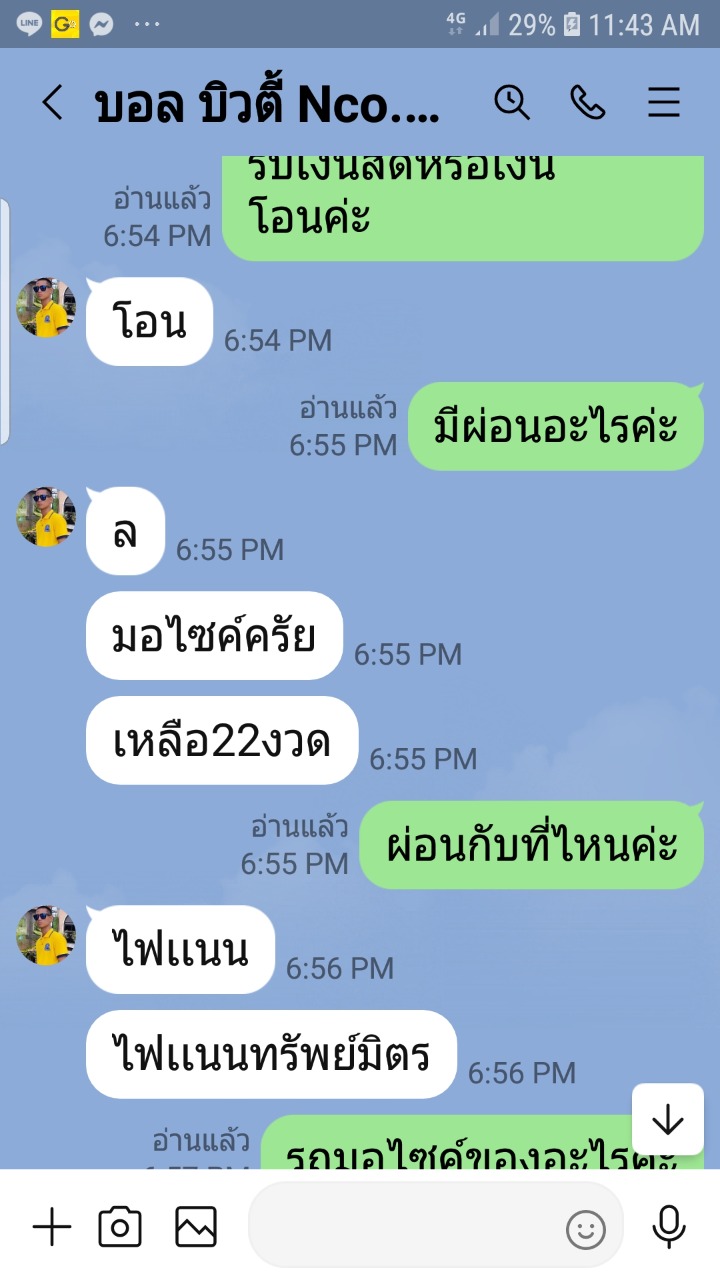The width and height of the screenshot is (720, 1280).
Task: Jump to the latest message
Action: (667, 1120)
